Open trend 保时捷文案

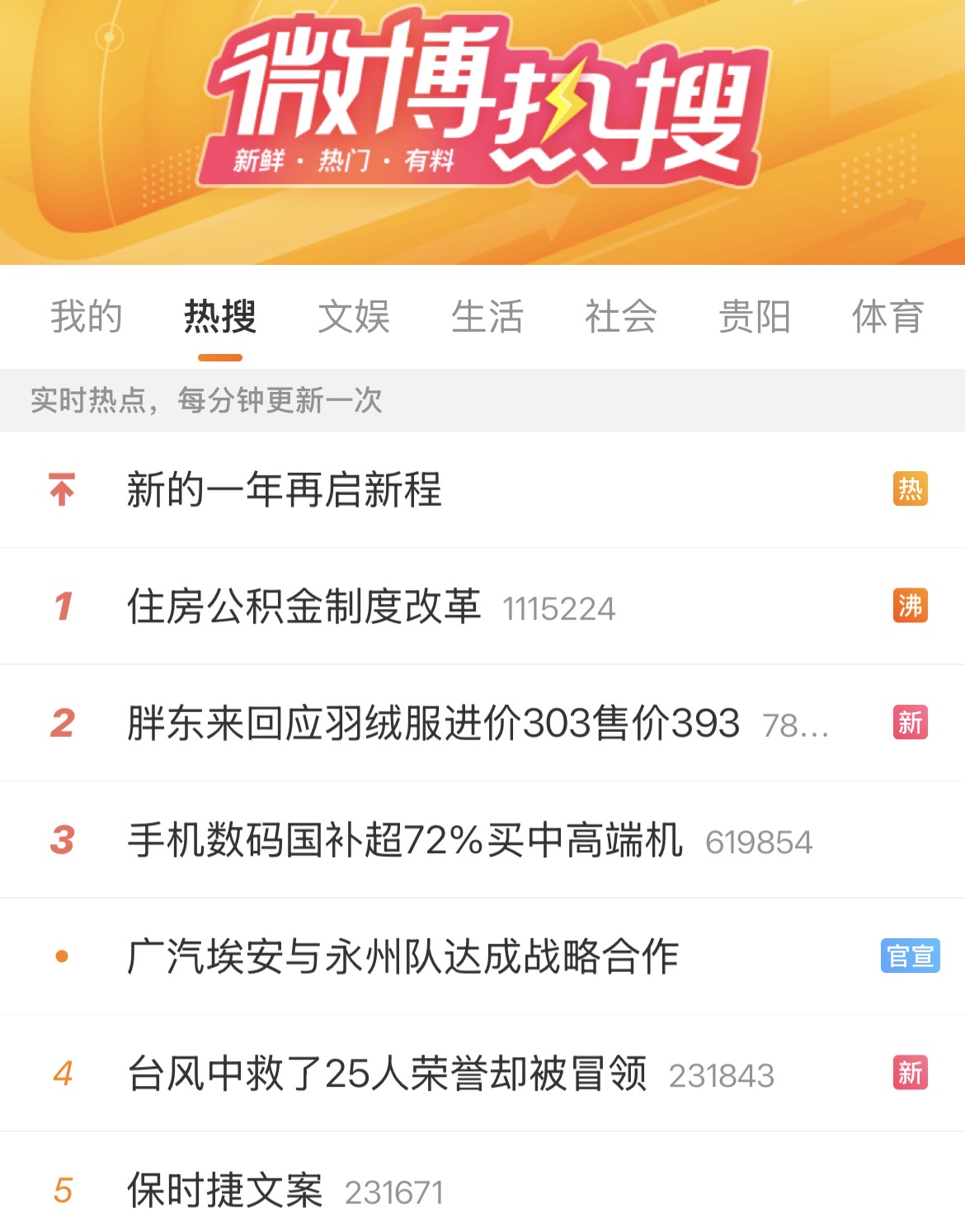coord(225,1191)
